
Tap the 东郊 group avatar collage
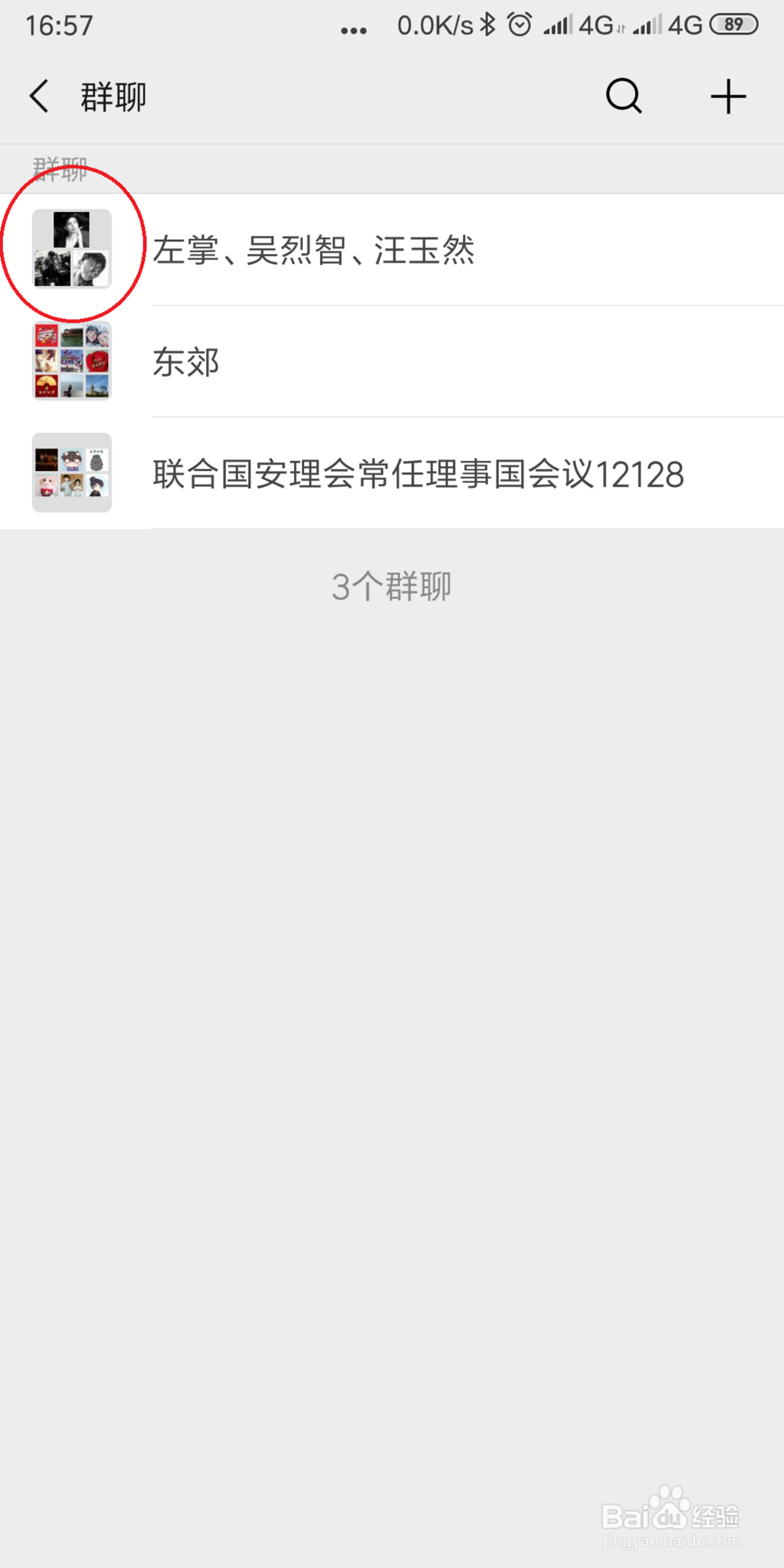point(71,361)
